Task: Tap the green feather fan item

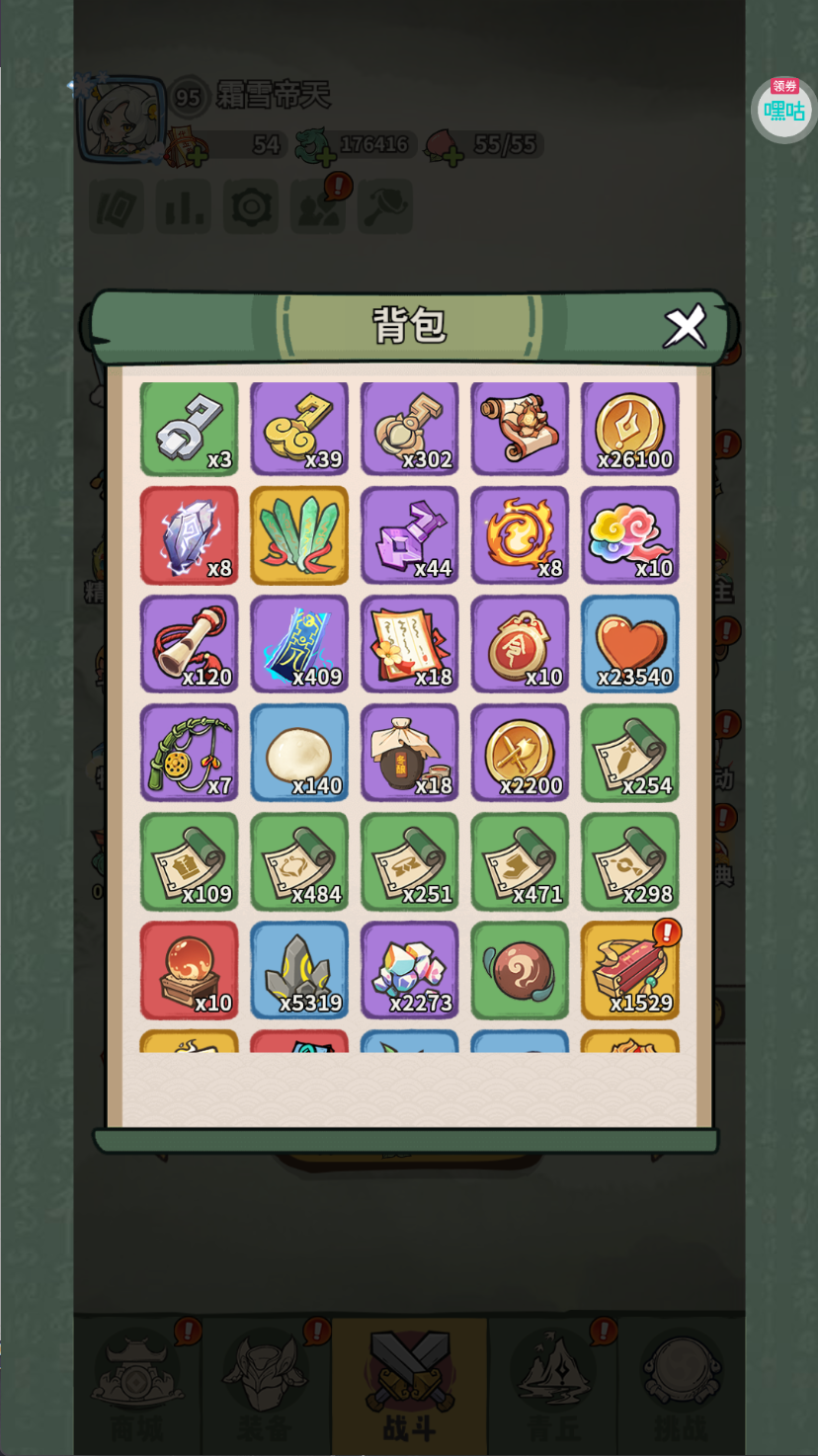Action: [x=299, y=535]
